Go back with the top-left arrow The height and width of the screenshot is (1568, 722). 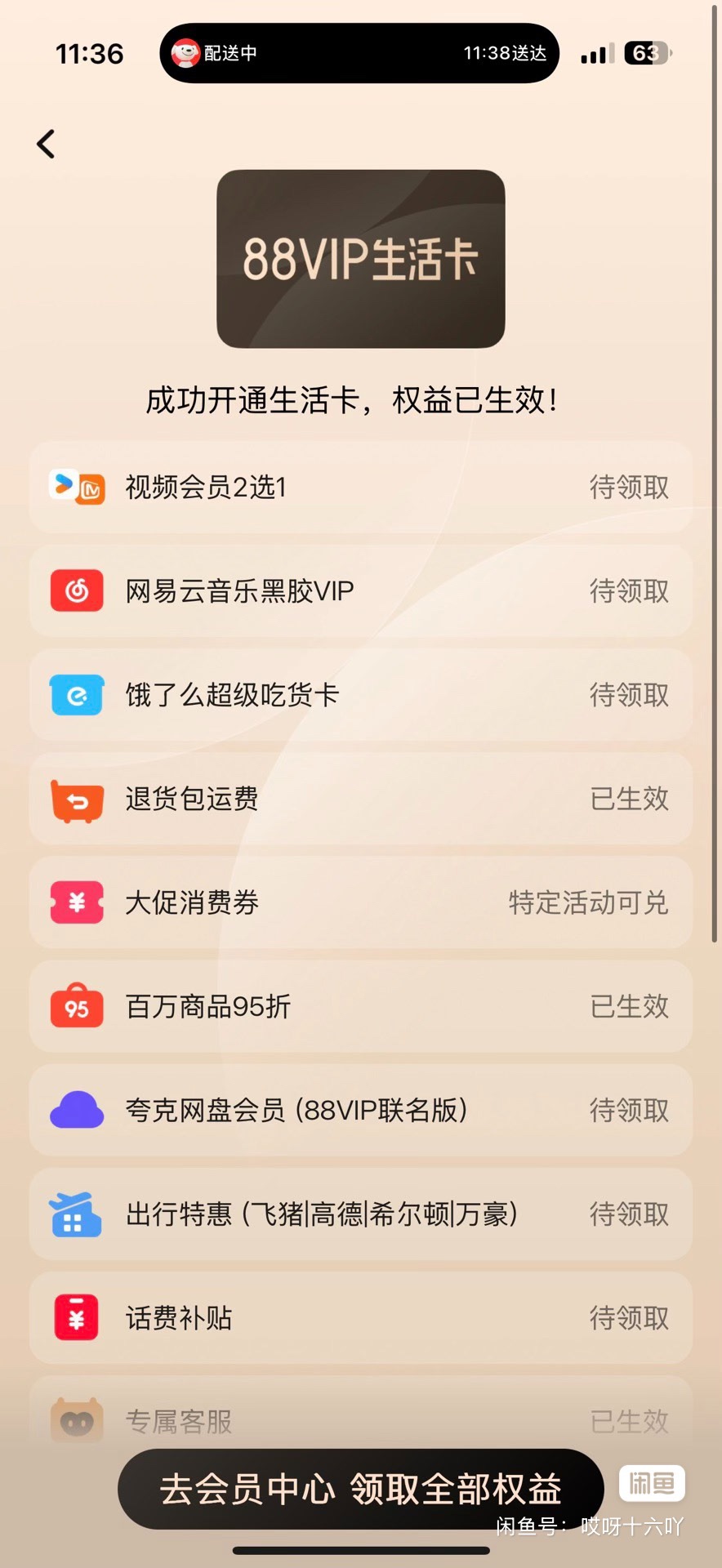(x=47, y=145)
